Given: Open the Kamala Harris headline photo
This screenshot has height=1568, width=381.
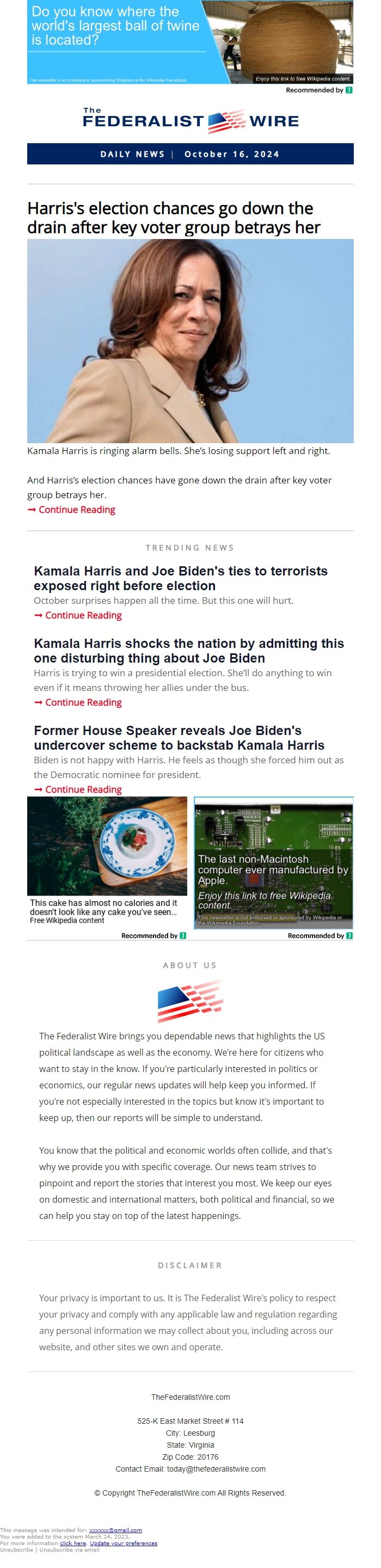Looking at the screenshot, I should (190, 340).
